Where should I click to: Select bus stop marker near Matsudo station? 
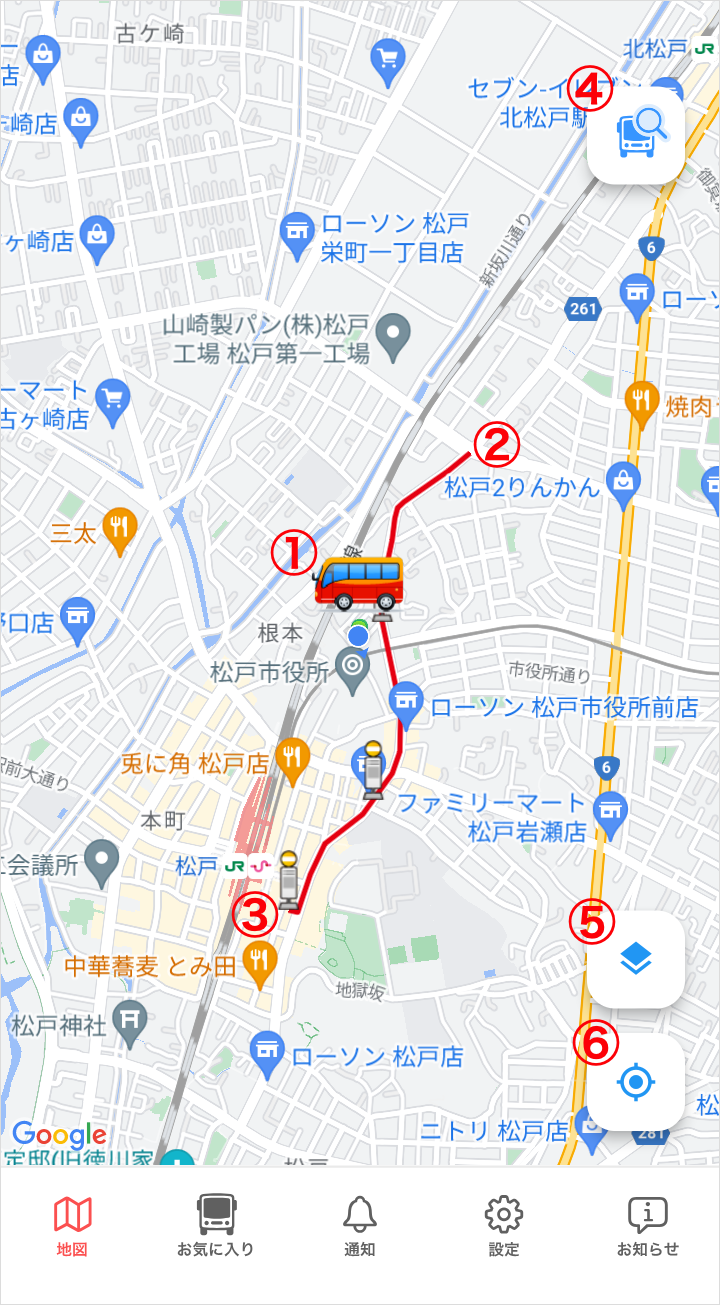pyautogui.click(x=290, y=881)
